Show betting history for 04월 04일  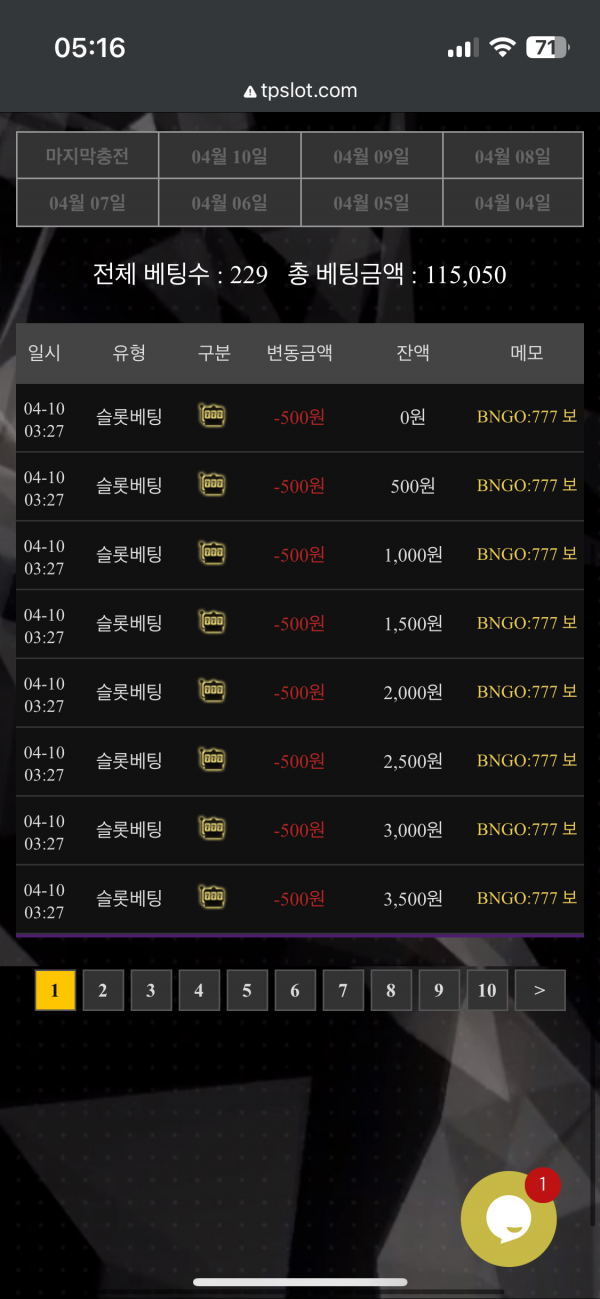(x=512, y=203)
